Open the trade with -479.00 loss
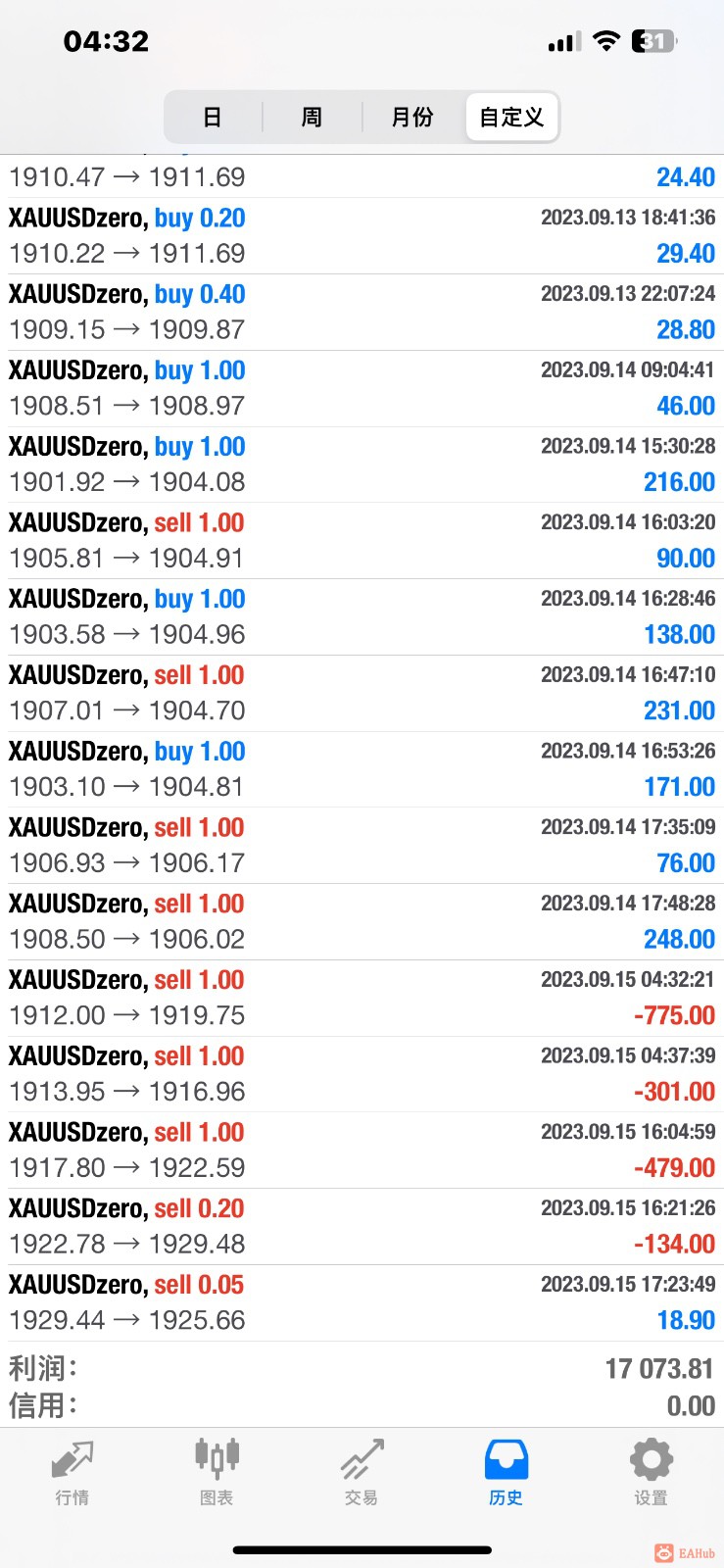Image resolution: width=724 pixels, height=1568 pixels. point(362,1150)
